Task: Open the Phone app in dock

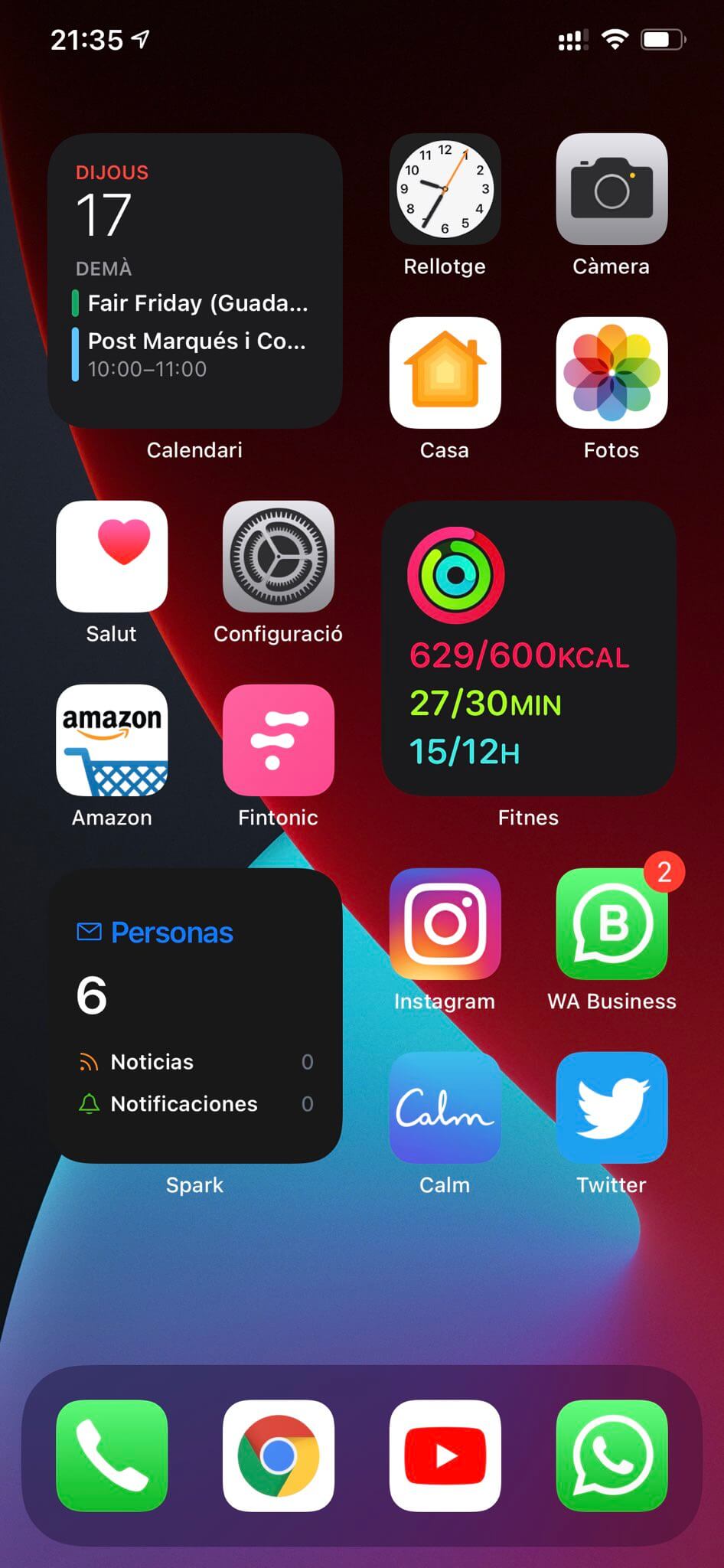Action: [x=112, y=1455]
